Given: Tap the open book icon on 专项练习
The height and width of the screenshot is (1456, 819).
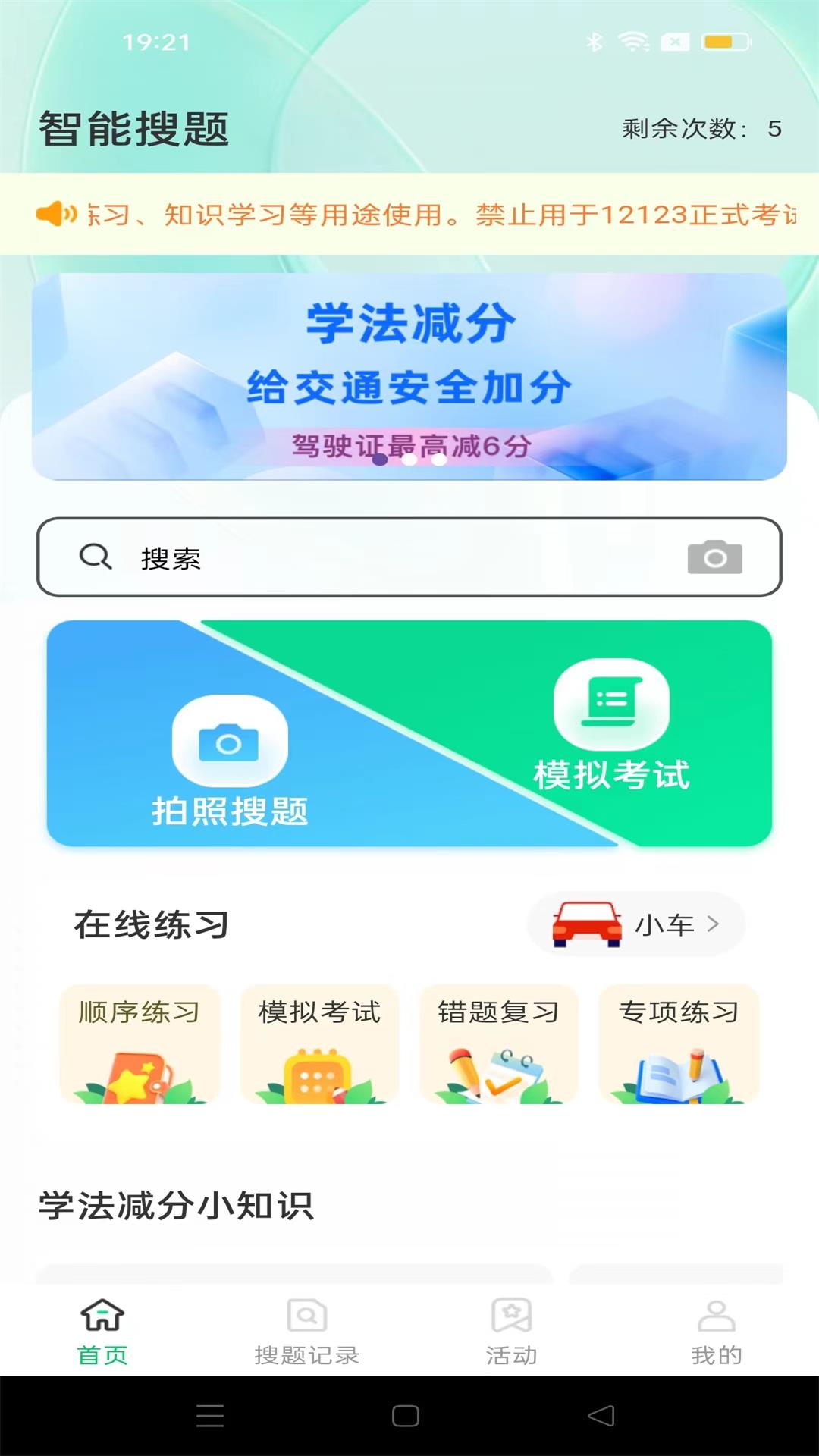Looking at the screenshot, I should point(679,1068).
